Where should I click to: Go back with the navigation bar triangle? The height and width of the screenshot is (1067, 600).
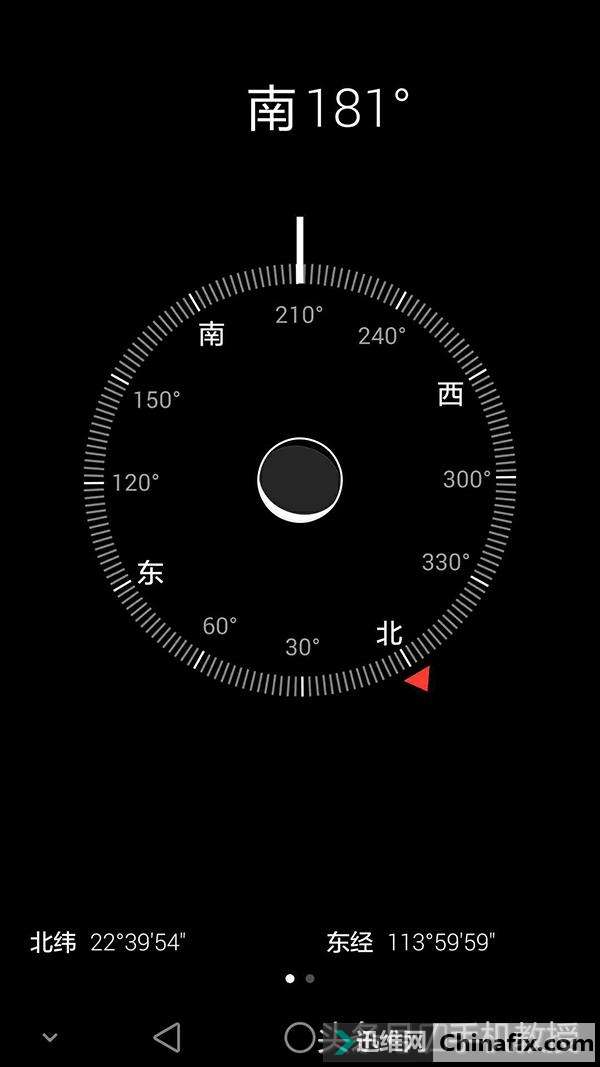[167, 1037]
